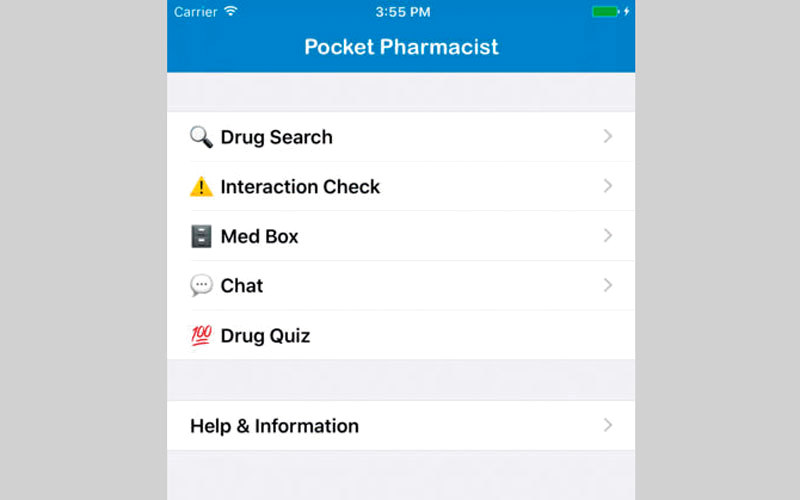
Task: Open the Drug Search row
Action: coord(400,137)
